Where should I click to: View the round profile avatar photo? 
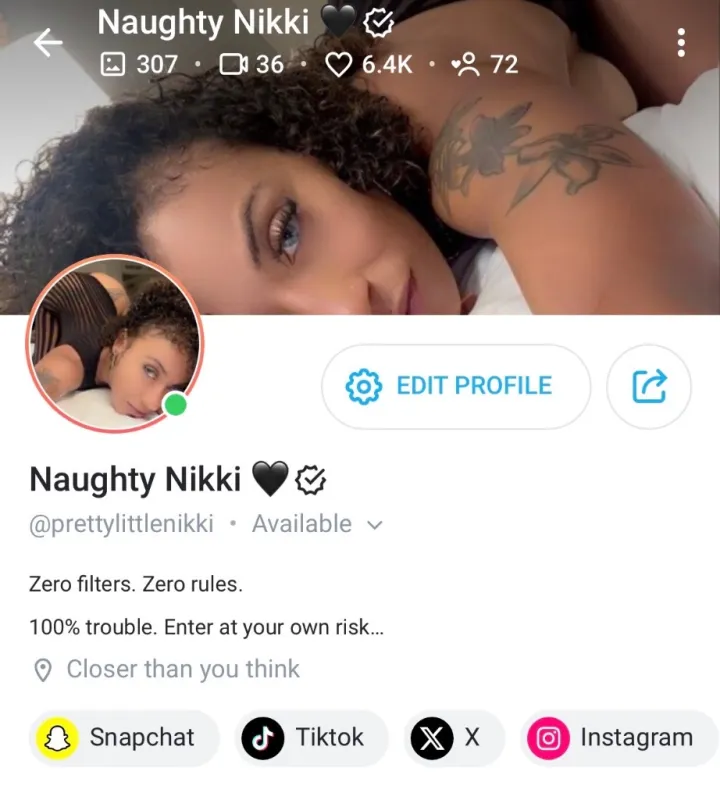(115, 343)
